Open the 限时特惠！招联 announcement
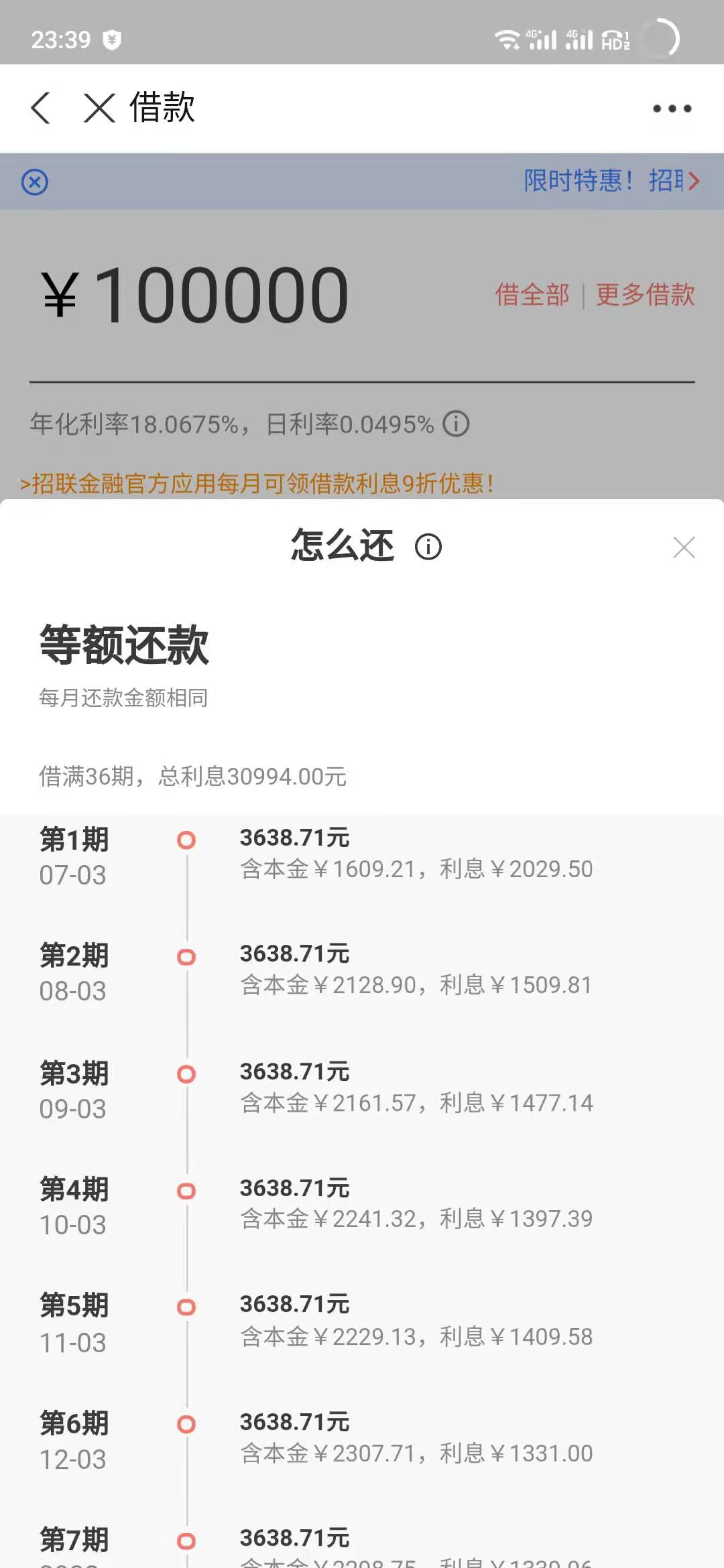The height and width of the screenshot is (1568, 724). (x=597, y=182)
